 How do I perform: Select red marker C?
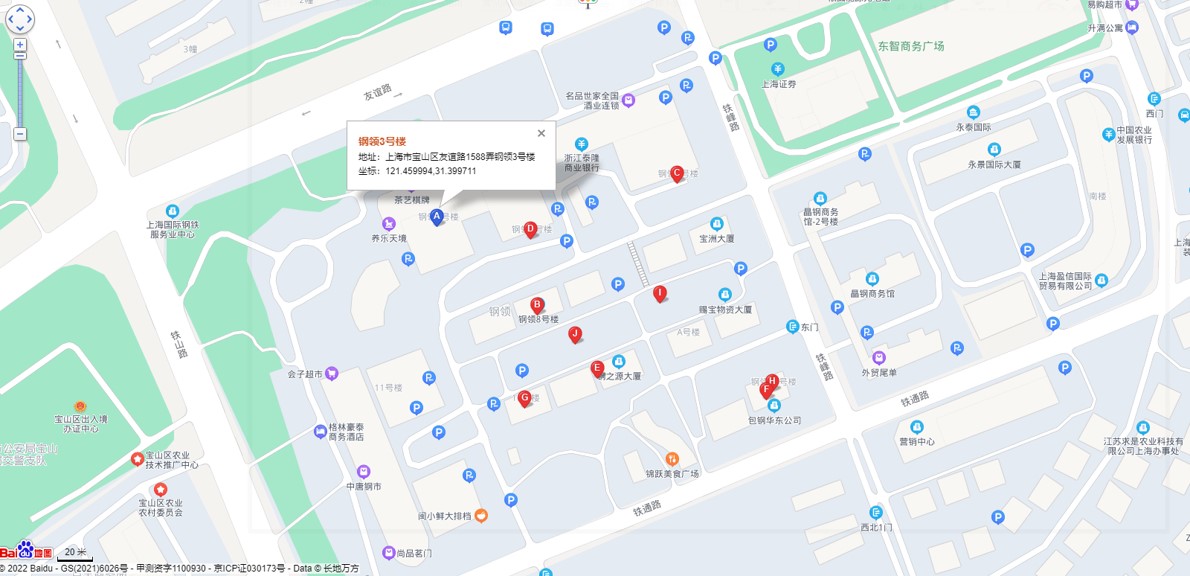point(676,173)
